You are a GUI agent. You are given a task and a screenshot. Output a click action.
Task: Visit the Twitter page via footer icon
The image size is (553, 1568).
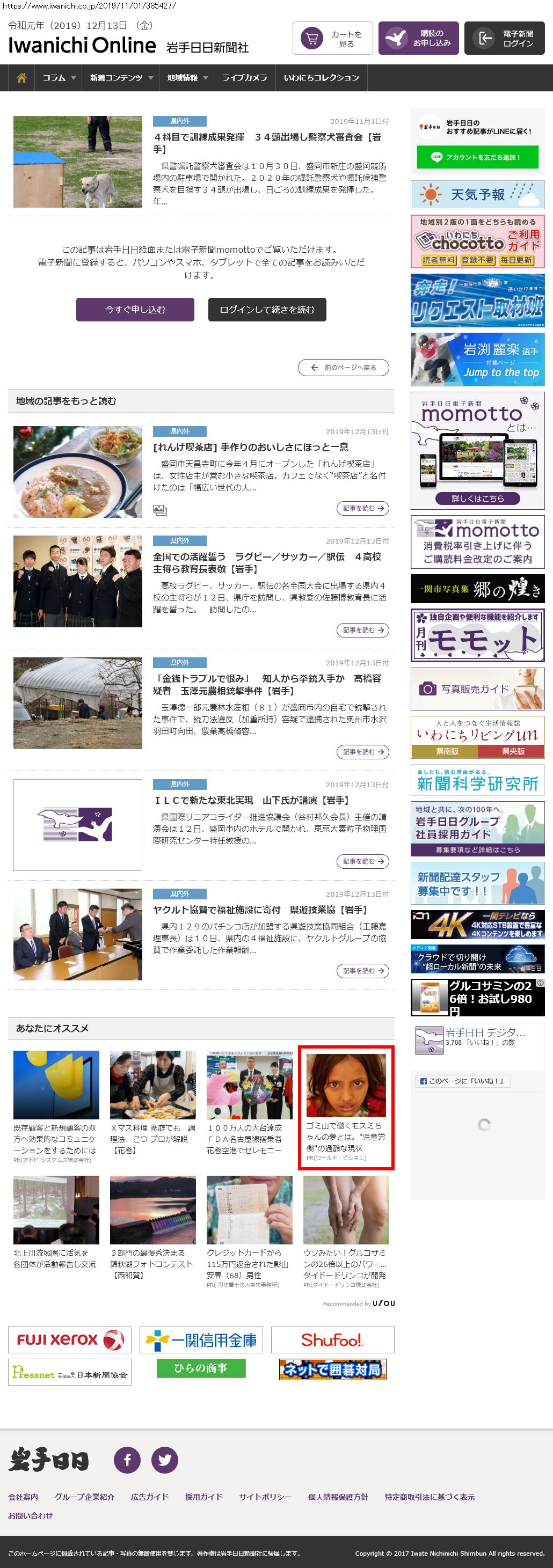point(164,1460)
